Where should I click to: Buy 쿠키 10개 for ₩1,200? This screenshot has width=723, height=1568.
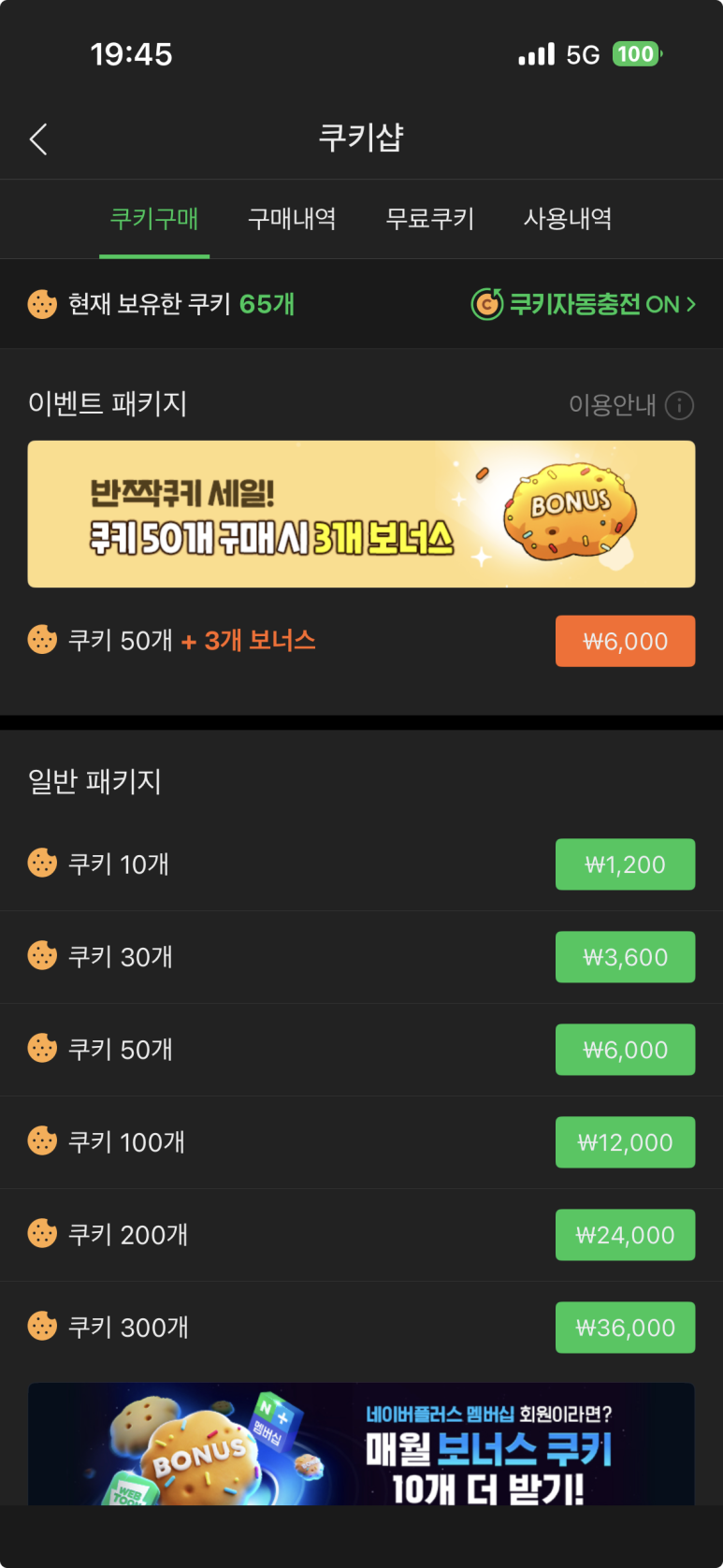tap(625, 864)
